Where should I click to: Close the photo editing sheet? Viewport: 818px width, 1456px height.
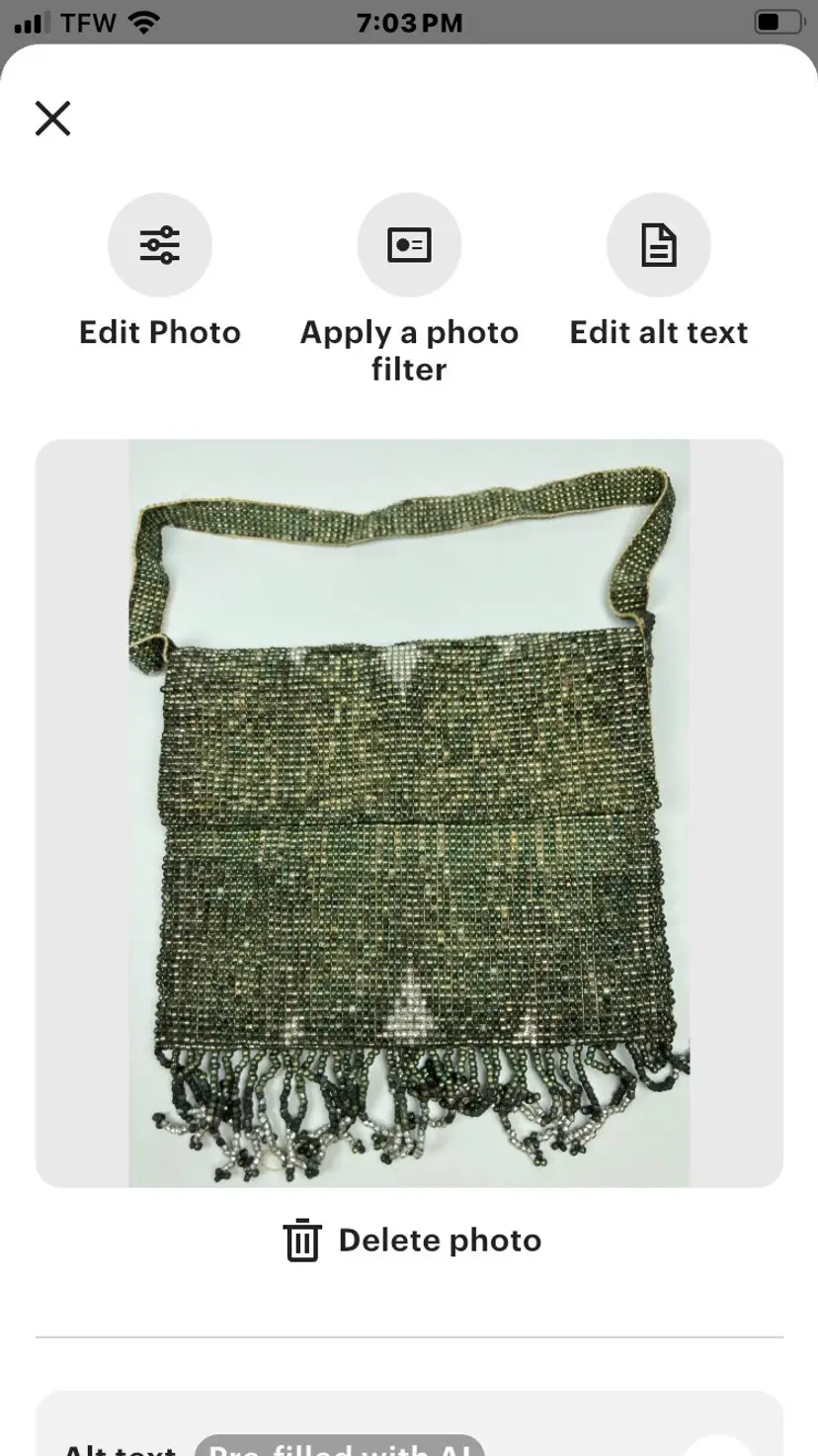(x=52, y=119)
